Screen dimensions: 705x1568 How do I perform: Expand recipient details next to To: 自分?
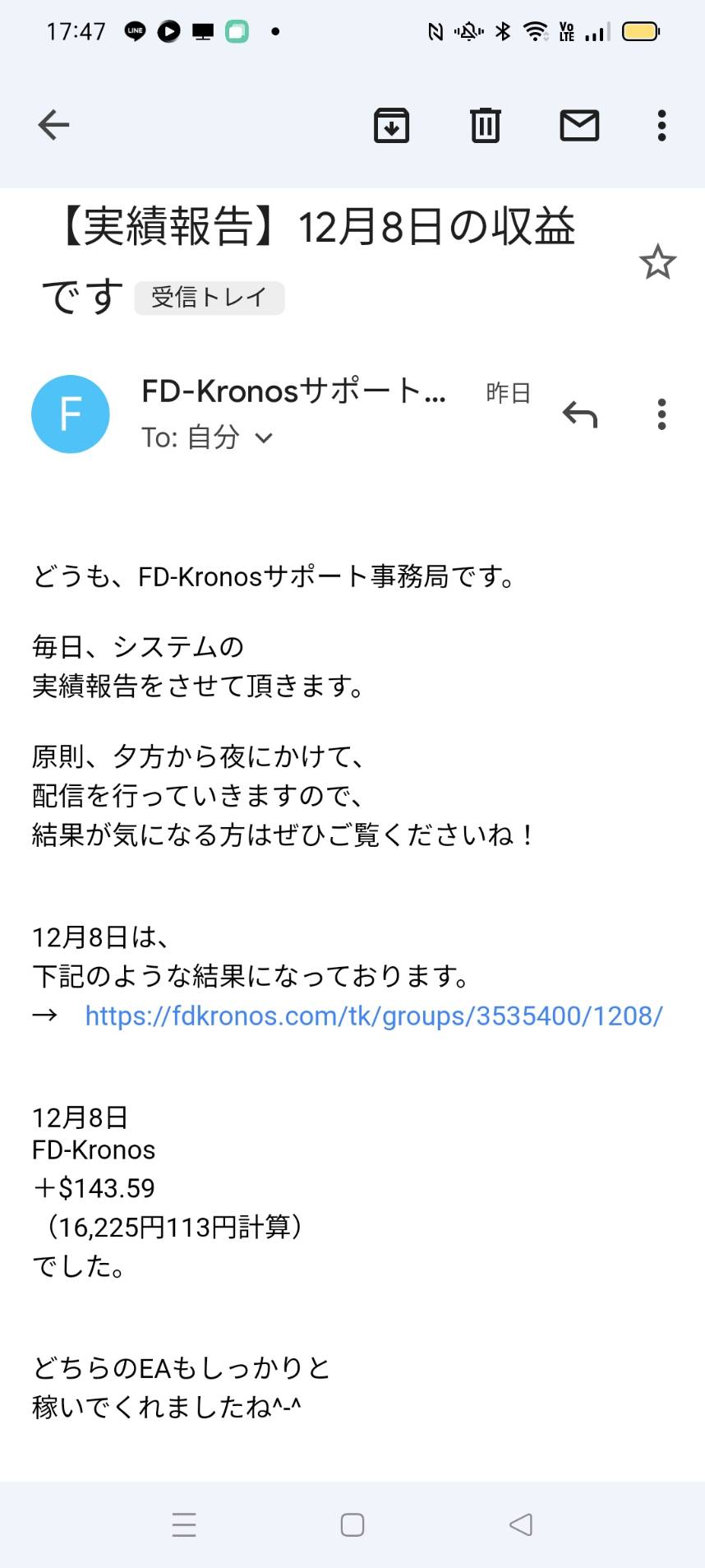(264, 437)
